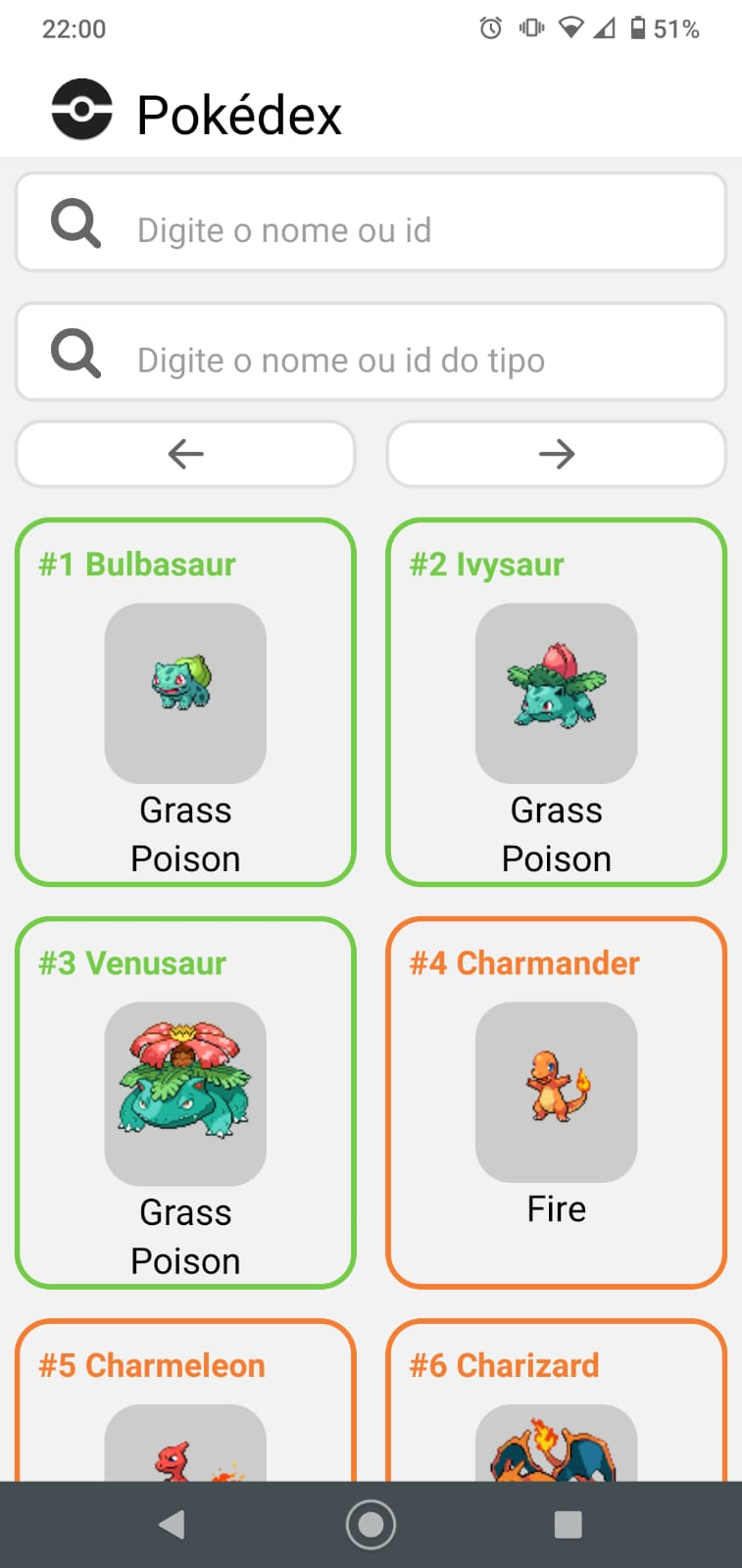
Task: Click the Charmander sprite image
Action: (556, 1094)
